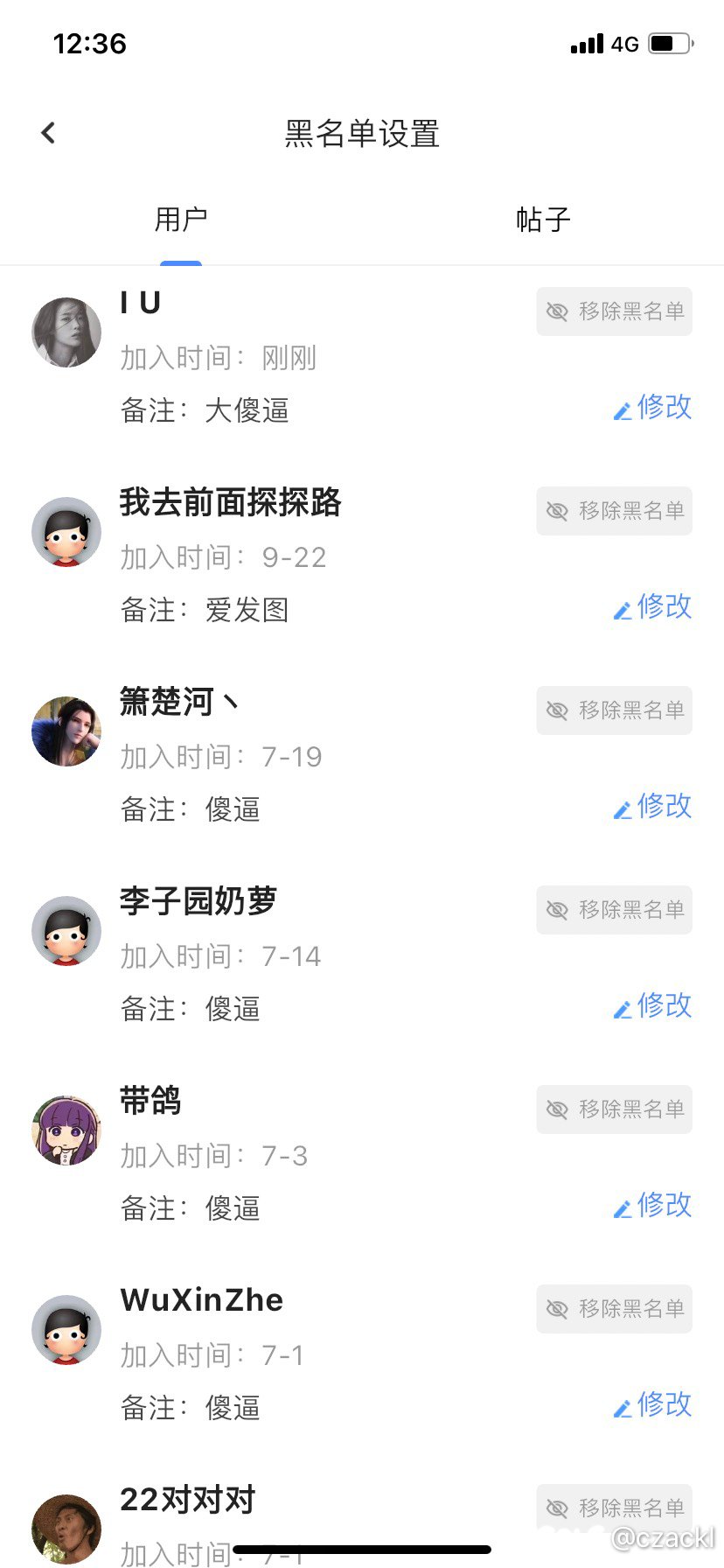Click the eye-slash icon for WuXinZhe
This screenshot has width=724, height=1568.
point(556,1309)
